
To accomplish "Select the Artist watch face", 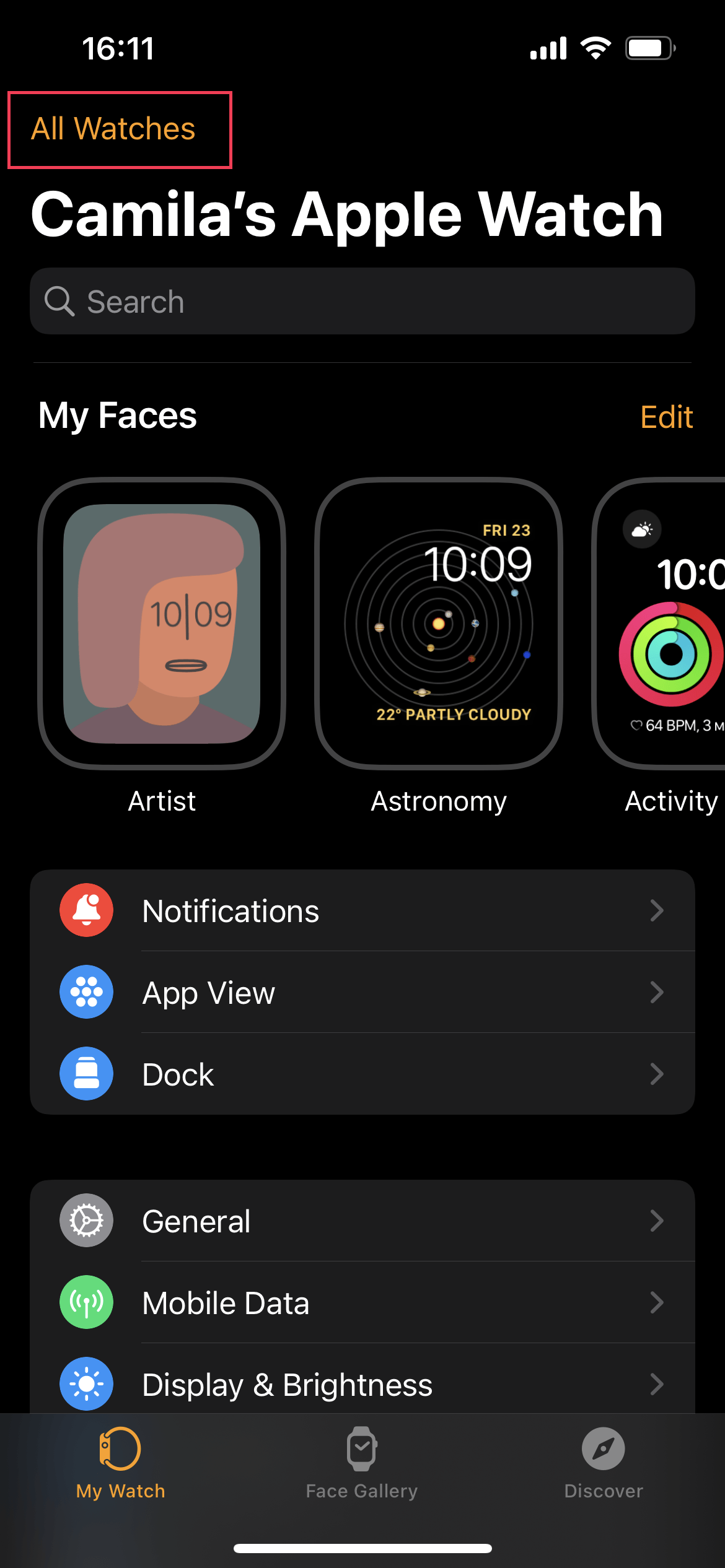I will click(162, 624).
